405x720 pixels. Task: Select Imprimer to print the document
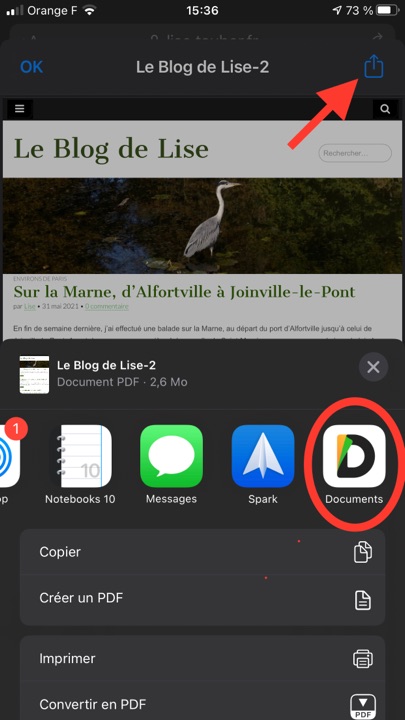pos(202,658)
